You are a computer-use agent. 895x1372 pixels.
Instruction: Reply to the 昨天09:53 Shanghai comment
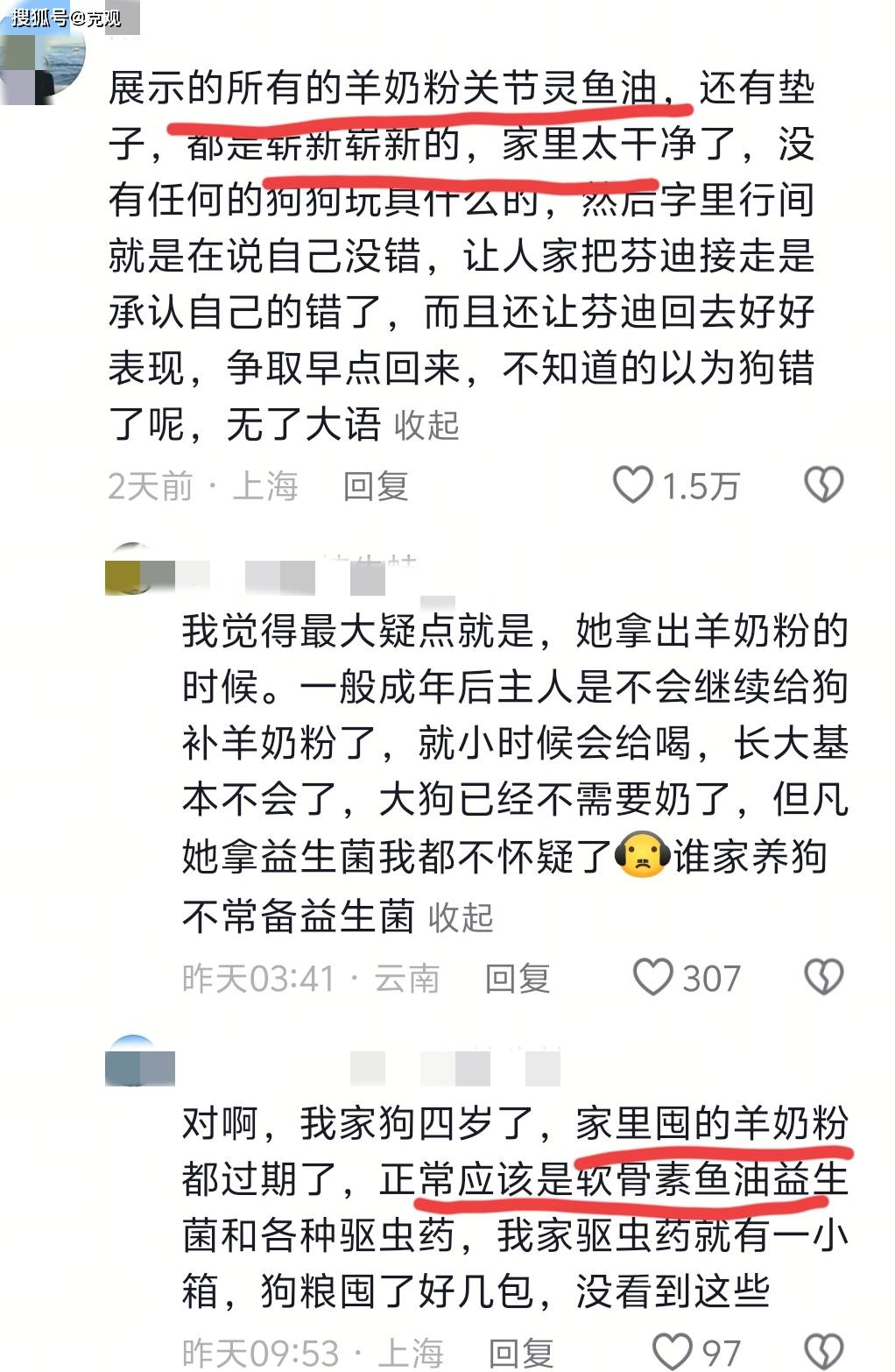[521, 1353]
